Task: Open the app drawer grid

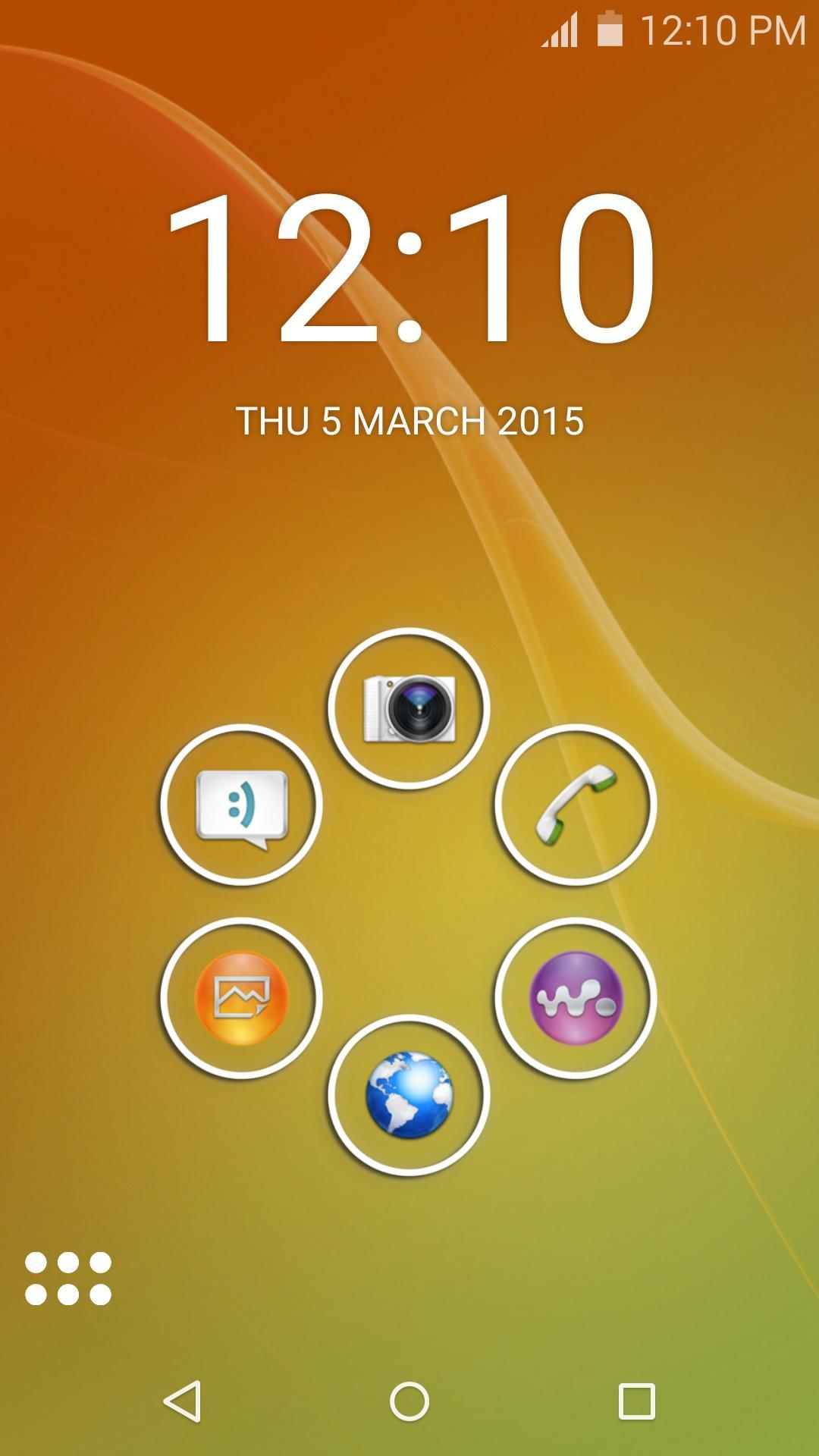Action: tap(68, 1279)
